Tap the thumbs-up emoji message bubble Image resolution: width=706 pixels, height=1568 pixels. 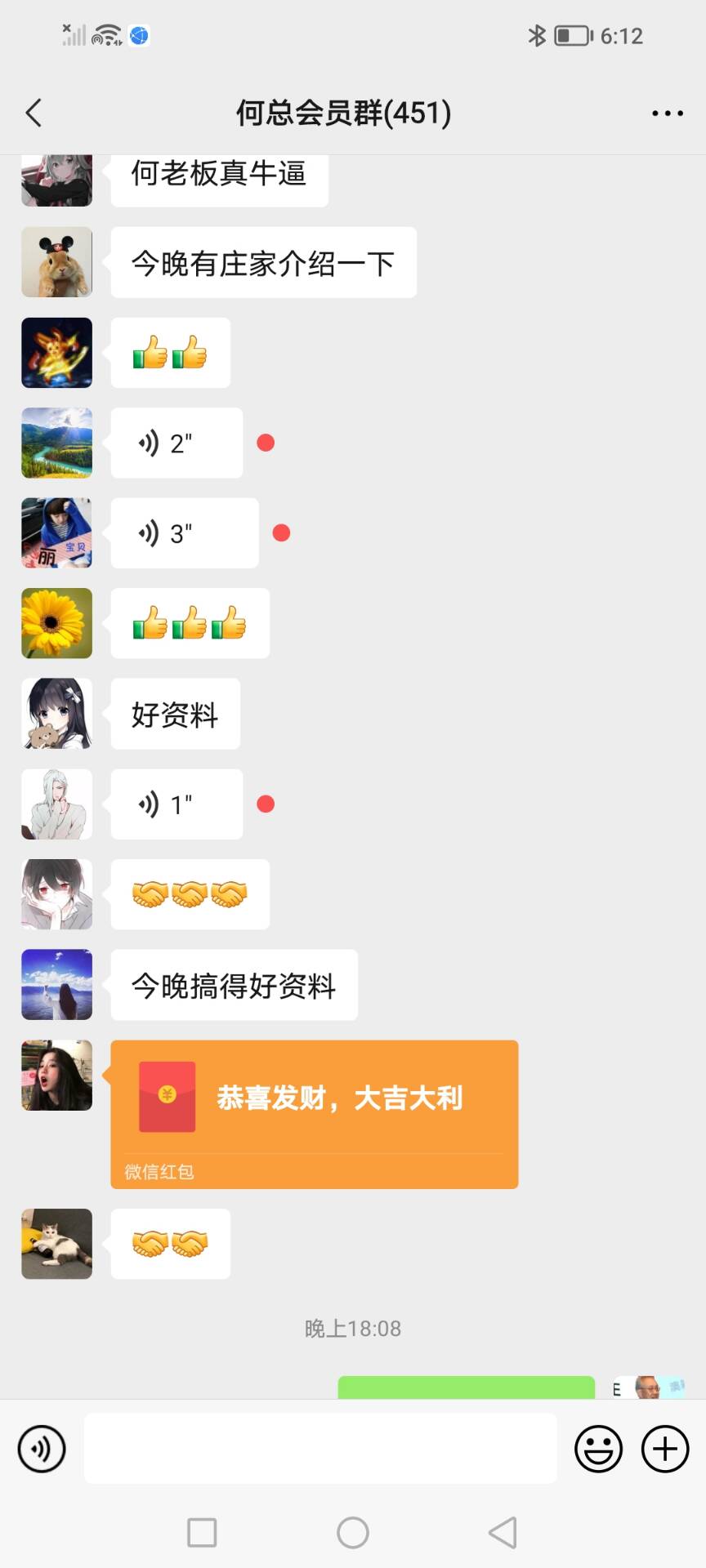click(169, 353)
